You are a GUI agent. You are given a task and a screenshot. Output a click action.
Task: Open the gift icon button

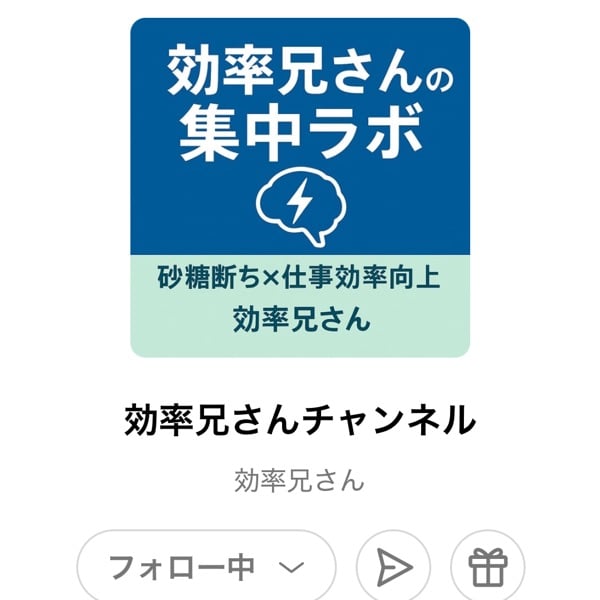click(488, 568)
